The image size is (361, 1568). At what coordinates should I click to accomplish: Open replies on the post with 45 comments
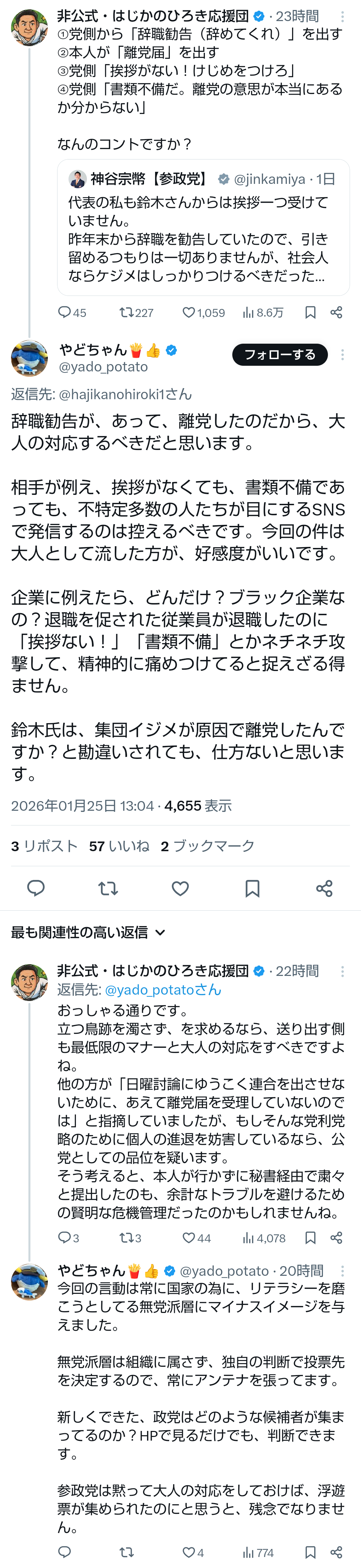(x=64, y=313)
